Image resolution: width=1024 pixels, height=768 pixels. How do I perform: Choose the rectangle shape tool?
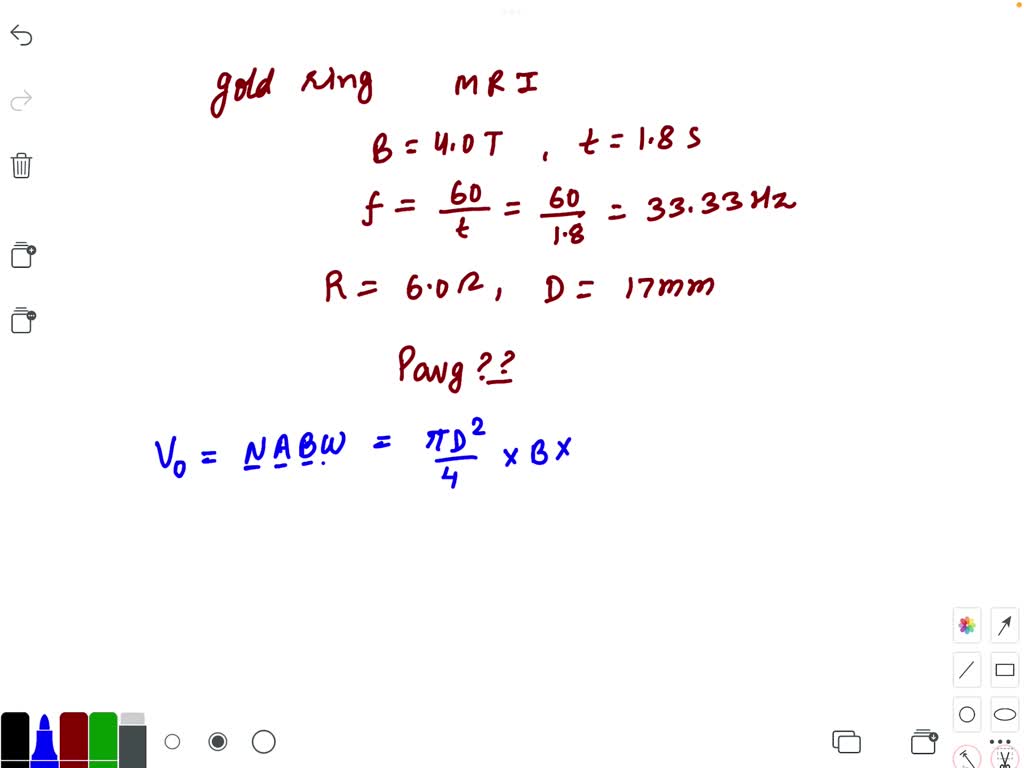pyautogui.click(x=1005, y=670)
